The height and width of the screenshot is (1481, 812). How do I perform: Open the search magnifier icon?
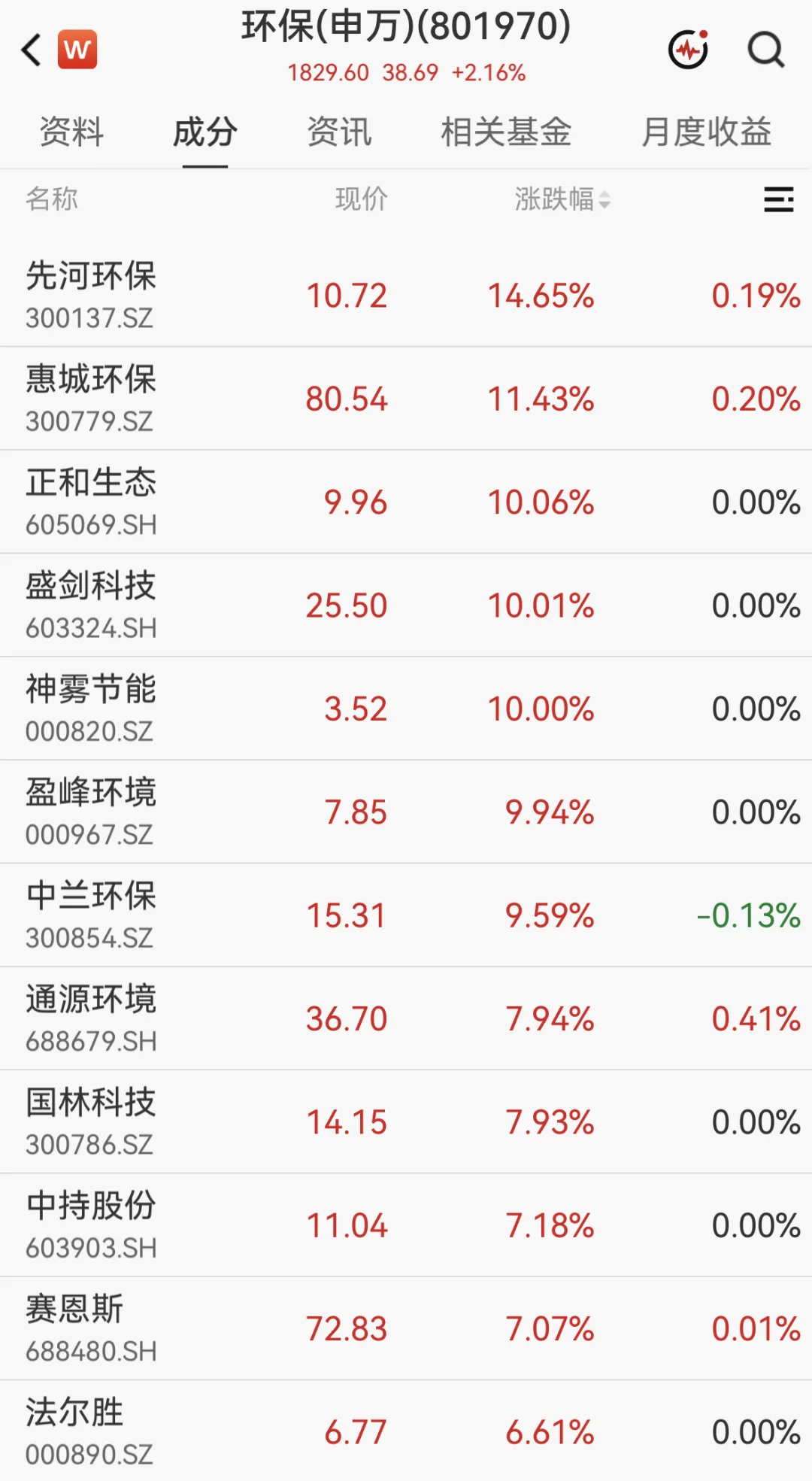[x=766, y=50]
